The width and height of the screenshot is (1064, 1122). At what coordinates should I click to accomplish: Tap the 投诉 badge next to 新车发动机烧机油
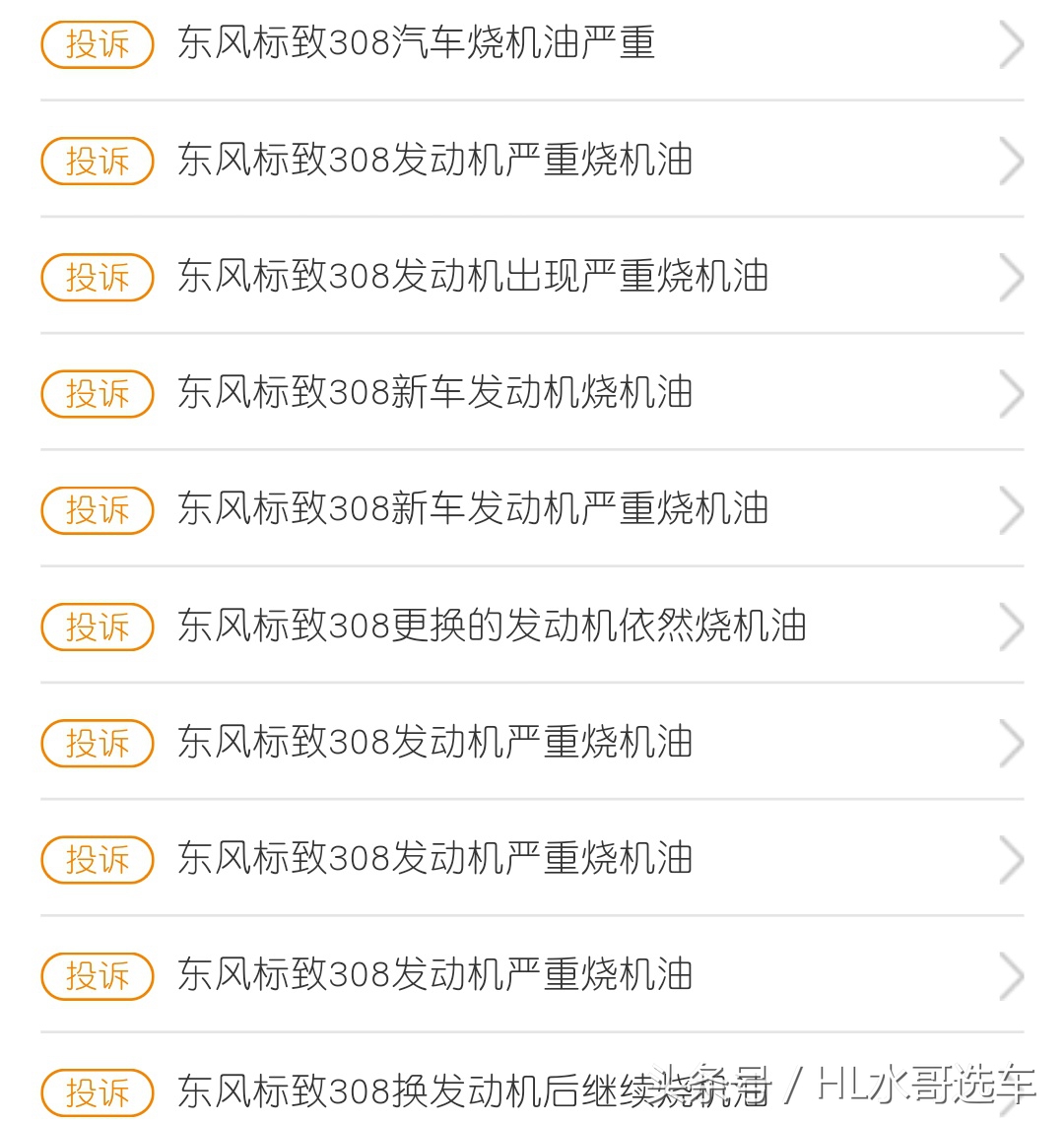[x=96, y=393]
